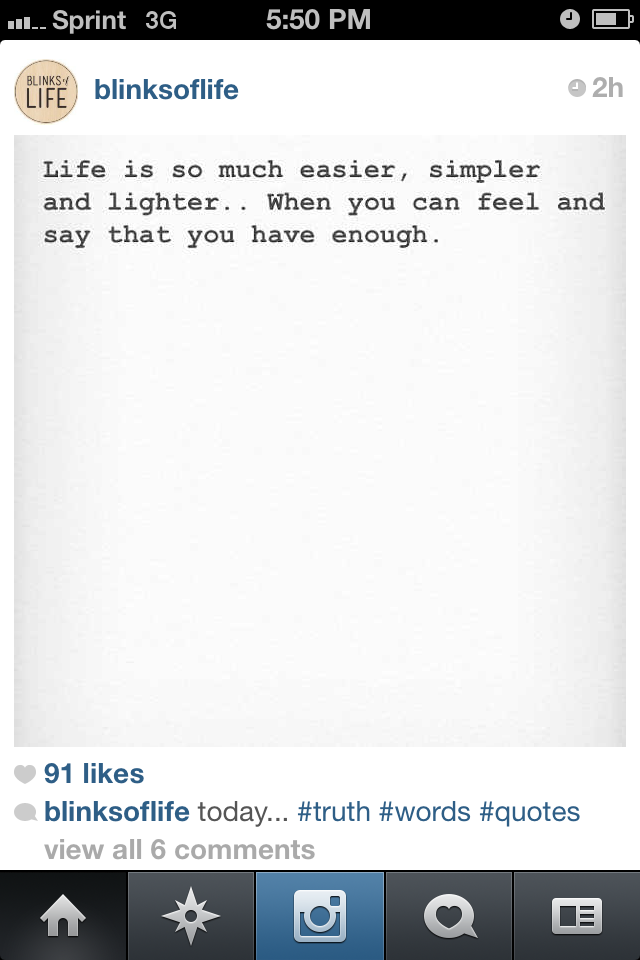Open the #quotes hashtag
640x960 pixels.
pyautogui.click(x=530, y=811)
